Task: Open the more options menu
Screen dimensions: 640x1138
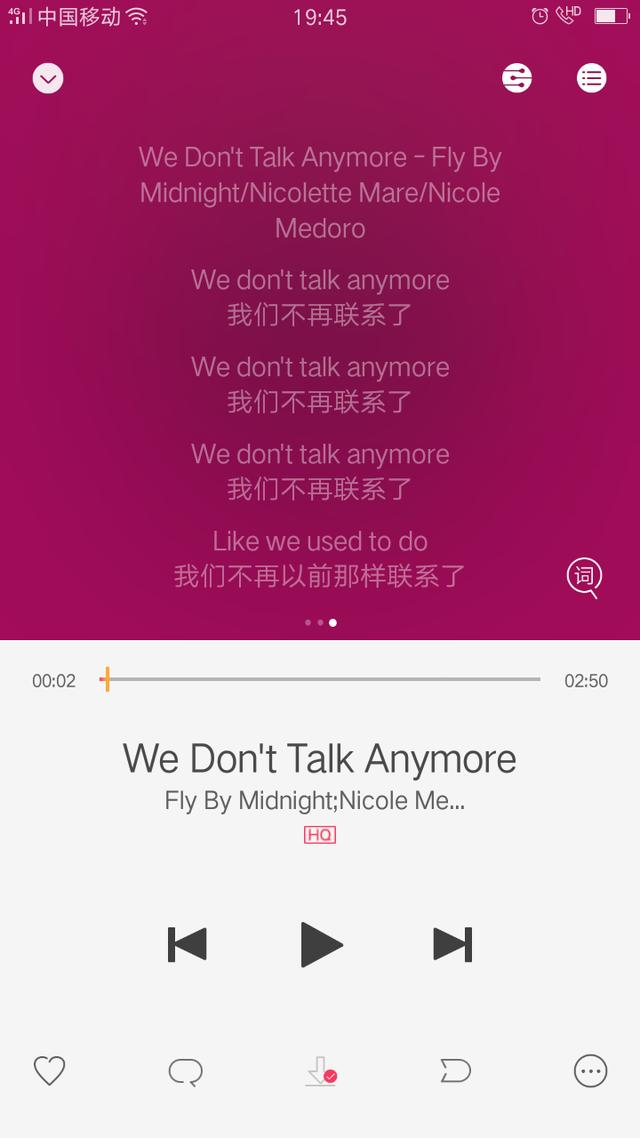Action: [591, 1071]
